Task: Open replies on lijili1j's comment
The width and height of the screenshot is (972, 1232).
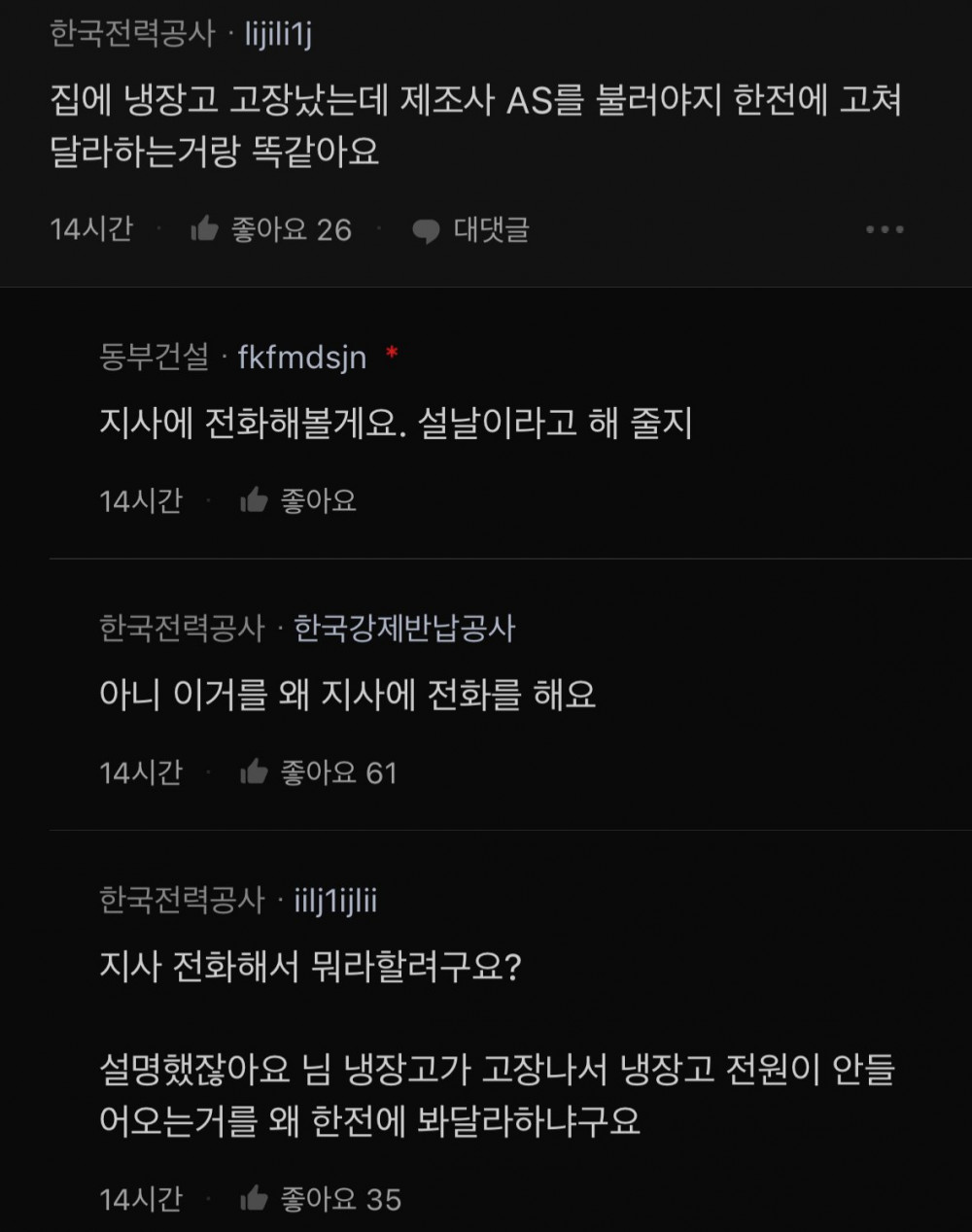Action: point(471,230)
